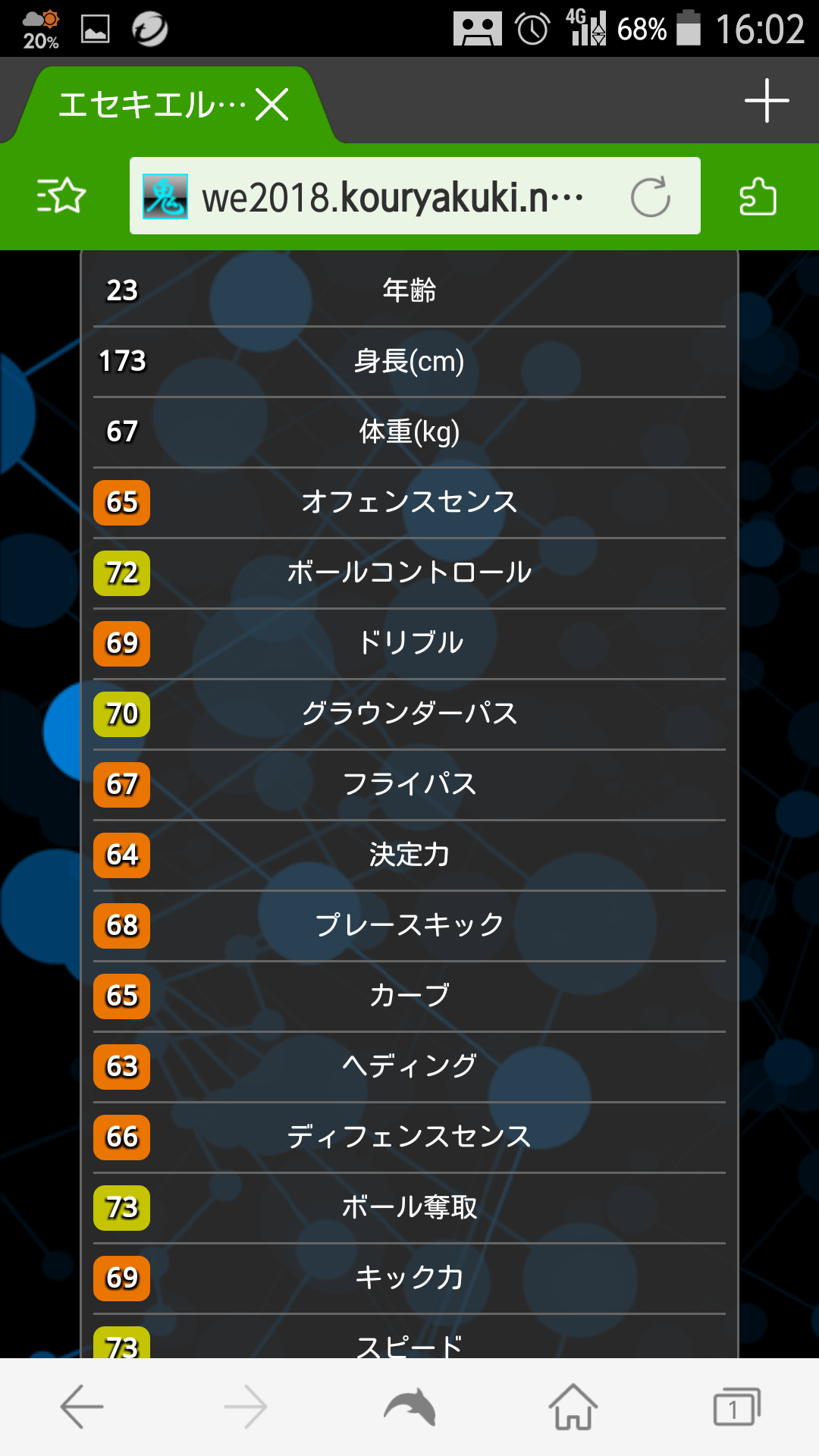Open the Dolphin browser menu
Screen dimensions: 819x1456
coord(409,1407)
